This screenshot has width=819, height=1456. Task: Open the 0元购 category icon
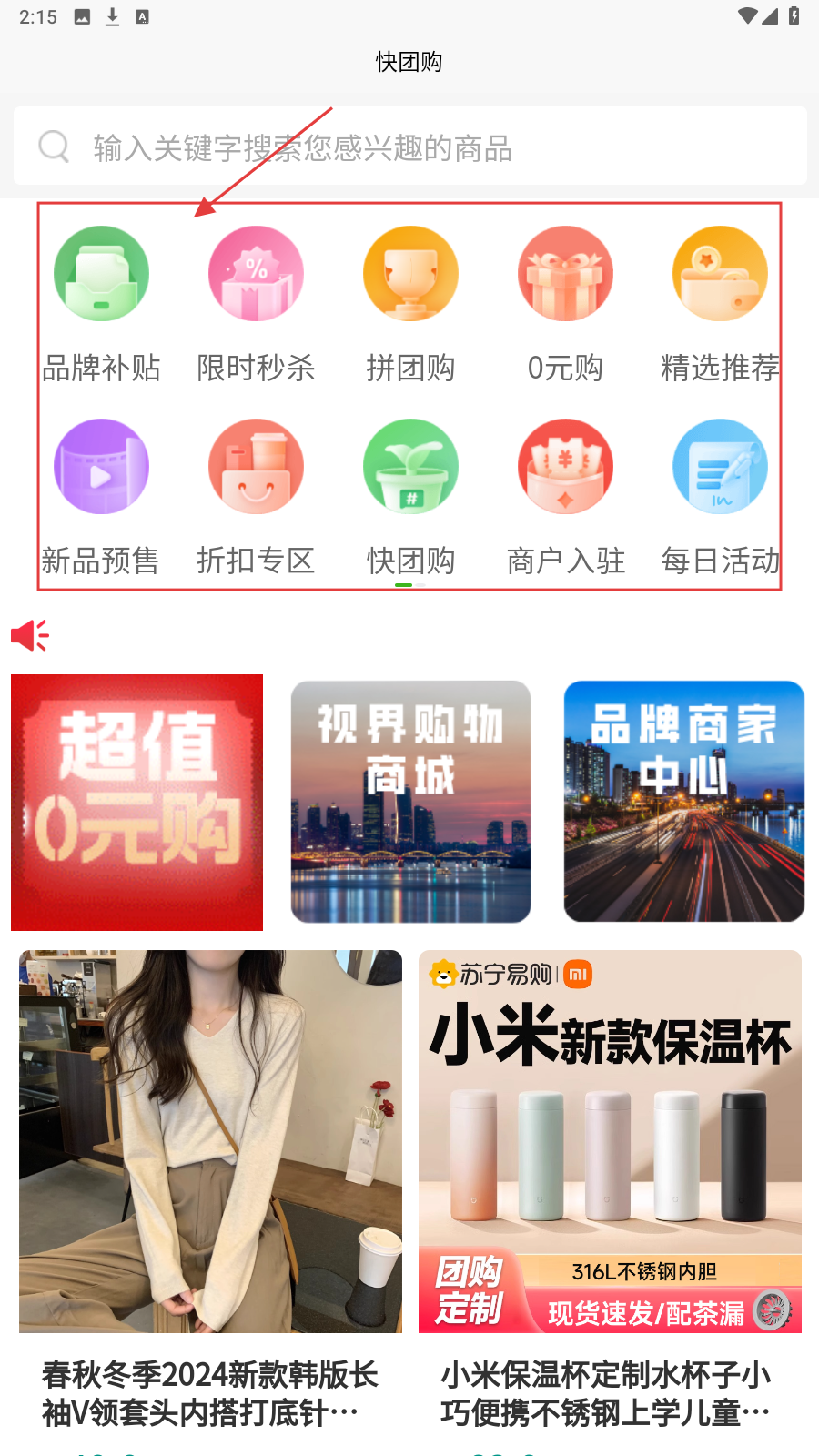[565, 275]
